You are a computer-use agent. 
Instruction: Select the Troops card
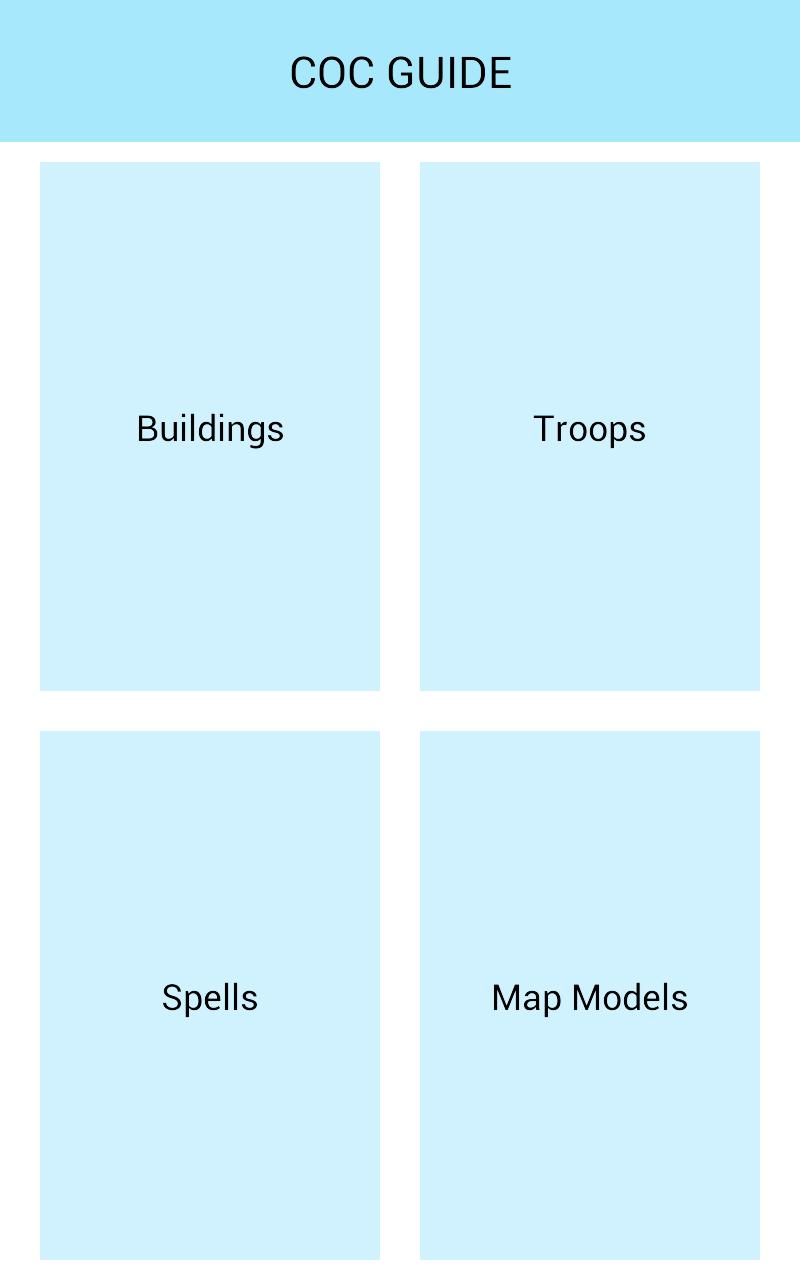(x=590, y=427)
